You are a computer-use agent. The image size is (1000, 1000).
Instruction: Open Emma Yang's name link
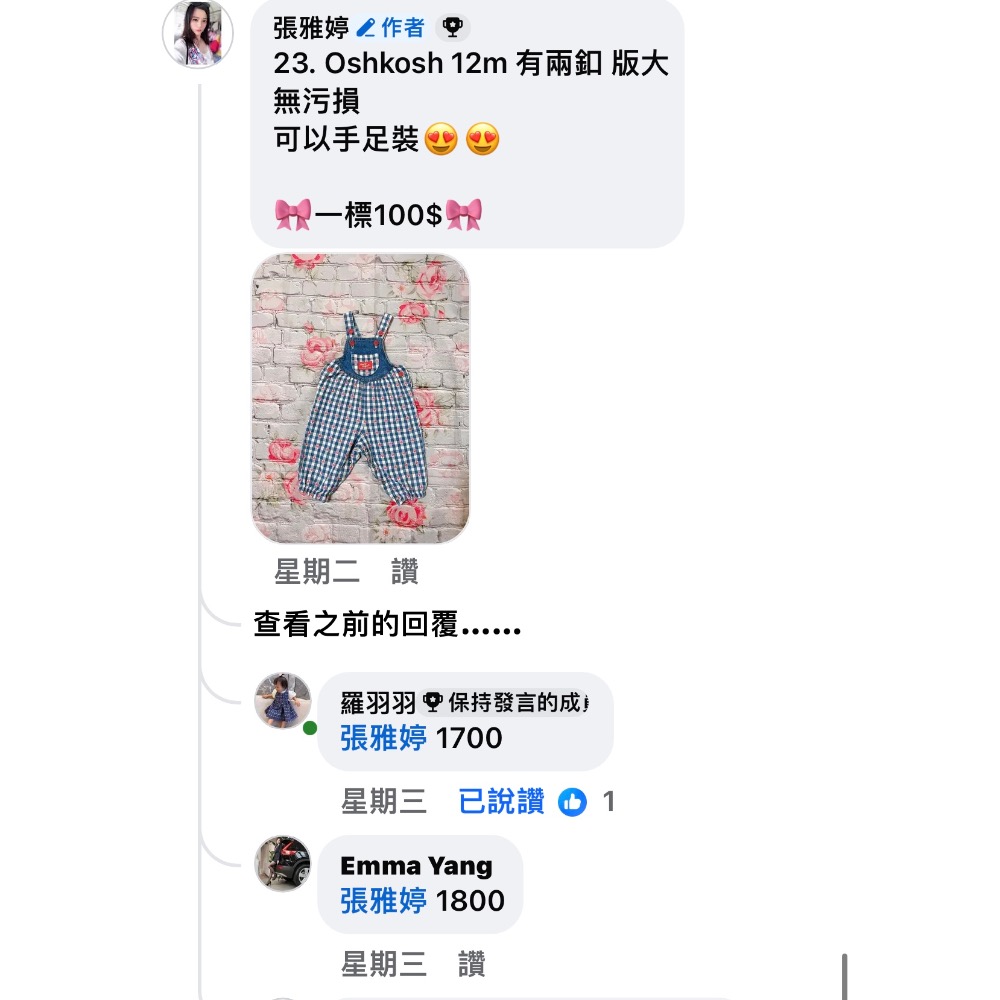click(x=416, y=866)
